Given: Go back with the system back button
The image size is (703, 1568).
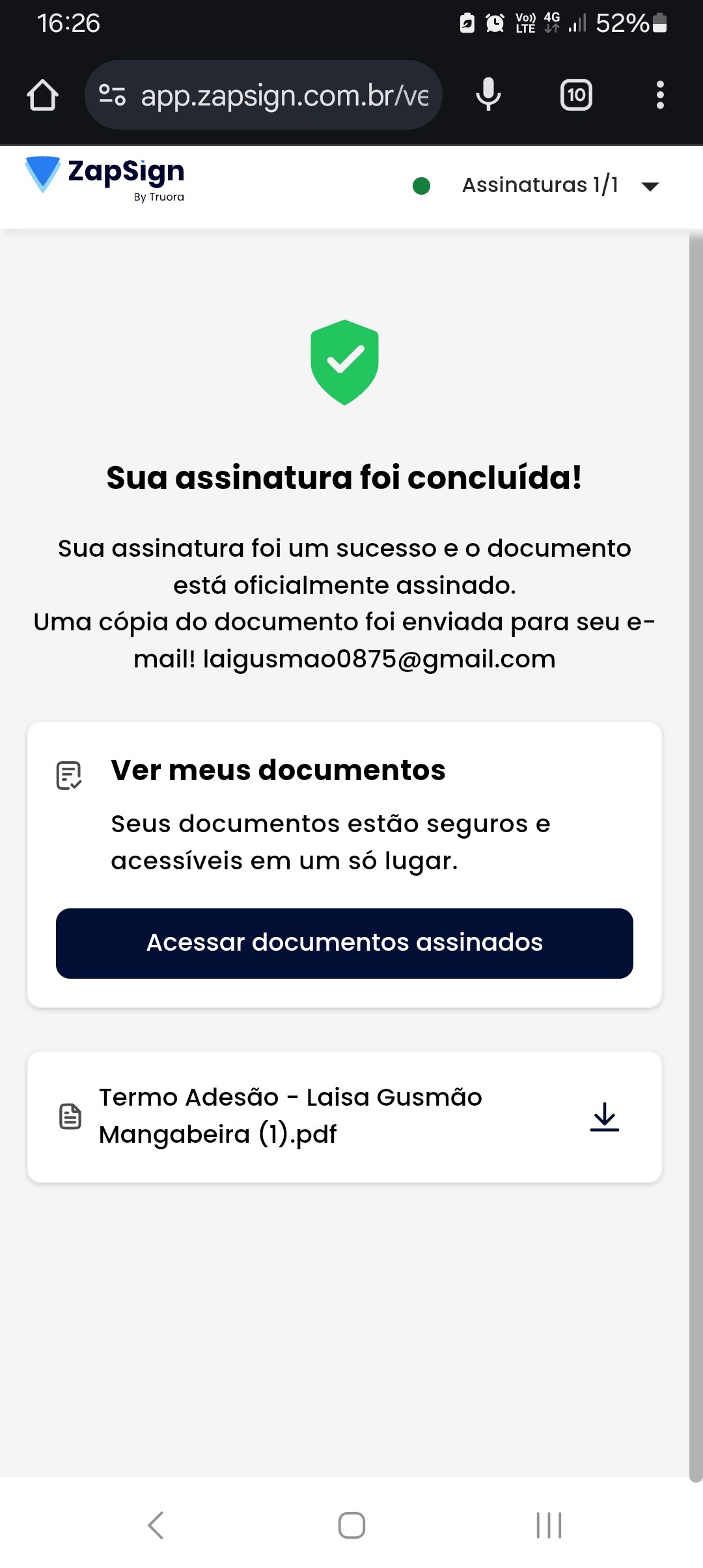Looking at the screenshot, I should (x=156, y=1525).
